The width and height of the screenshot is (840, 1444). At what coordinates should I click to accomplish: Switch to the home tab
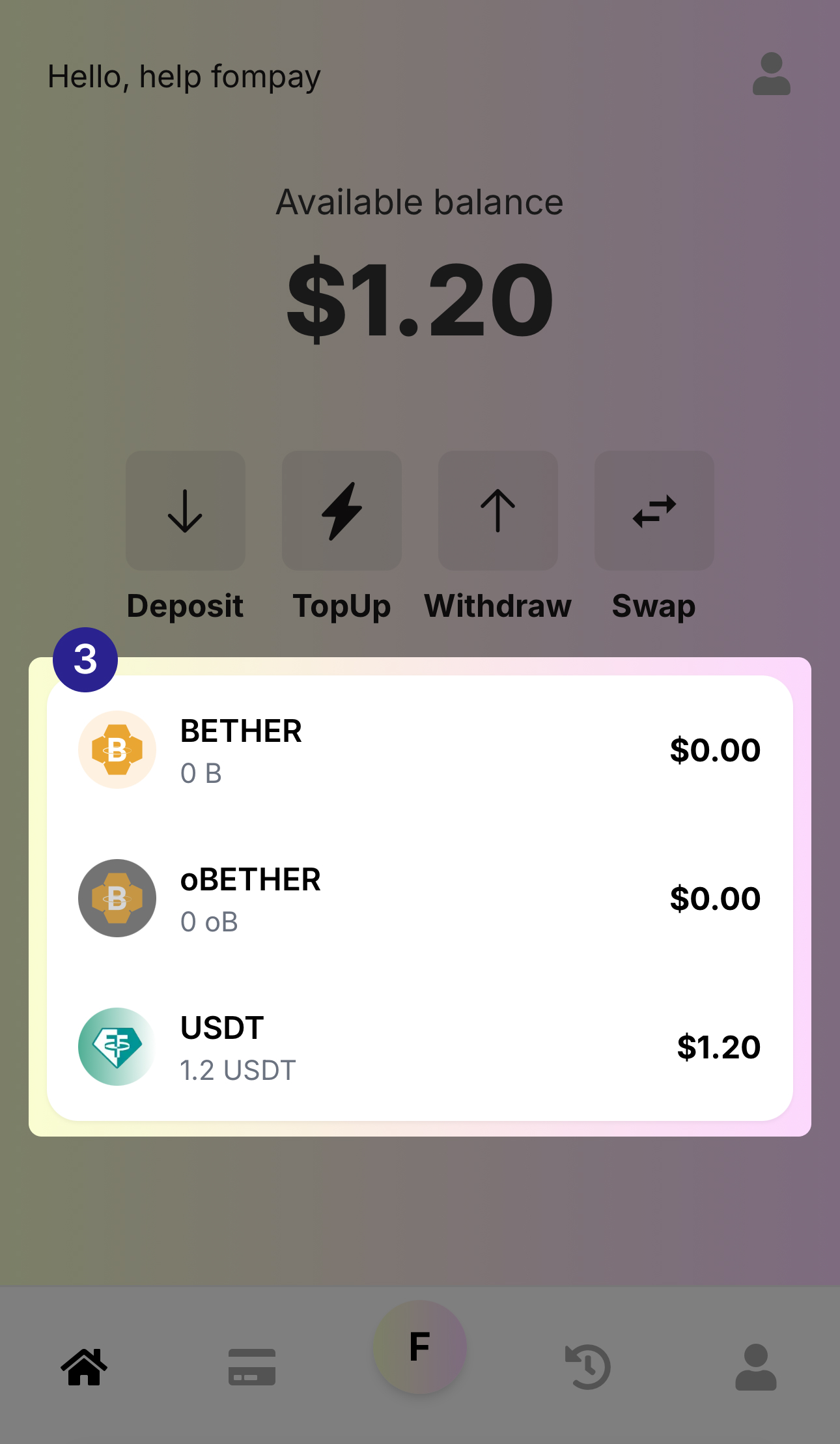(x=84, y=1366)
